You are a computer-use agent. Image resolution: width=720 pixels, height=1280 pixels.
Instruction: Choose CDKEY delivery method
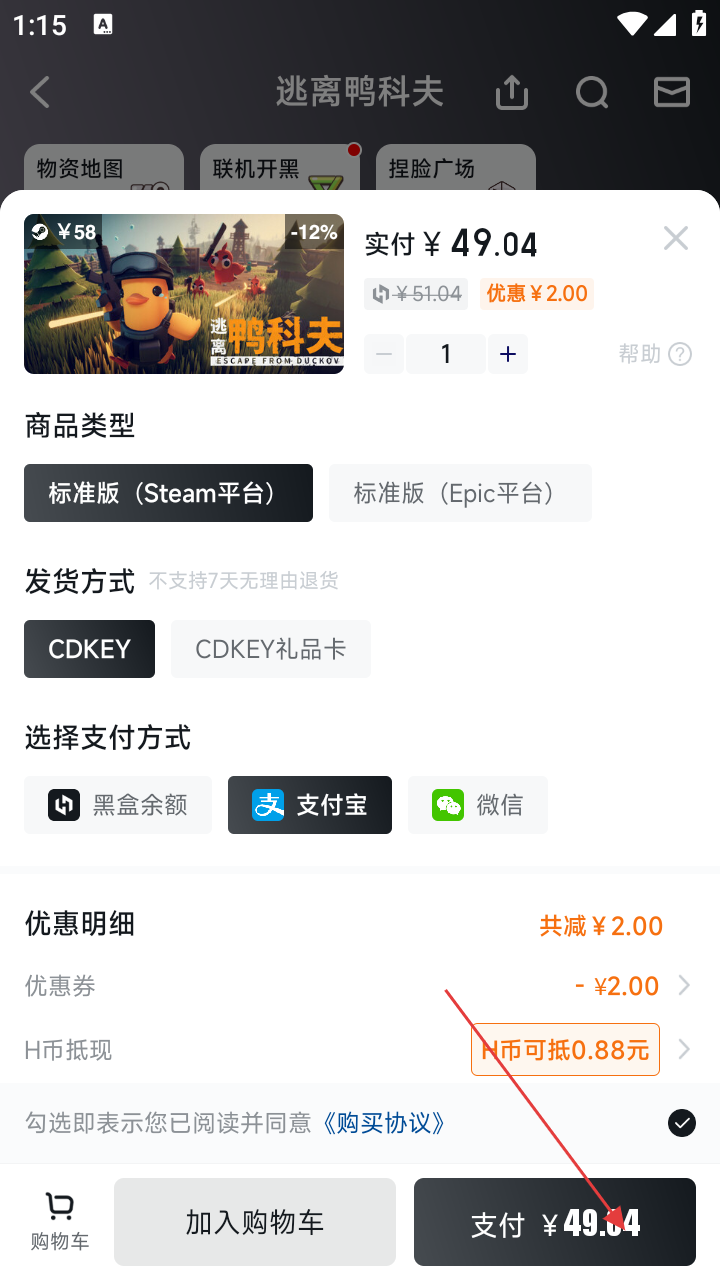pyautogui.click(x=89, y=649)
